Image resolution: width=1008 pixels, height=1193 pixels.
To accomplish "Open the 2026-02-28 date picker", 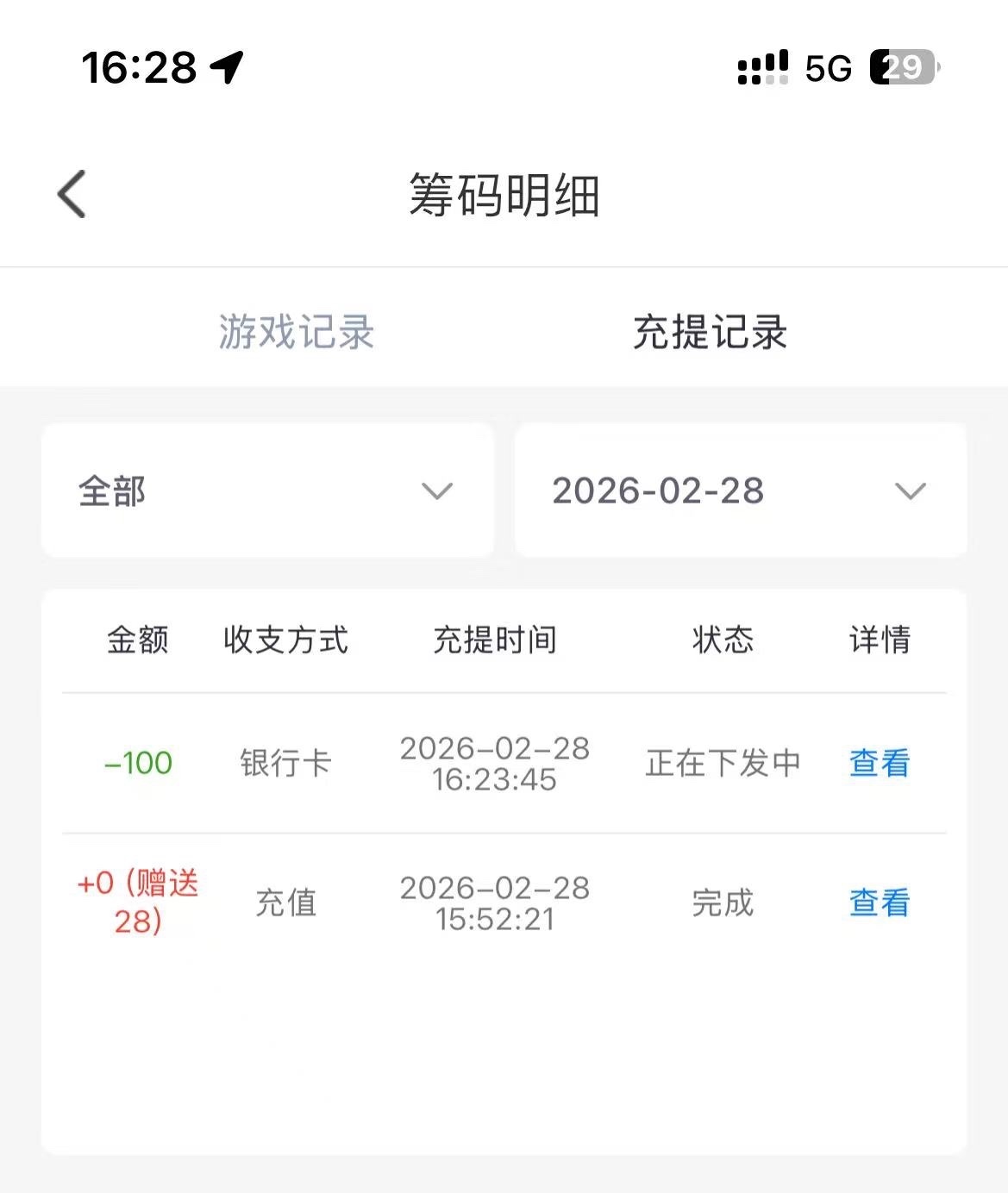I will pos(740,490).
